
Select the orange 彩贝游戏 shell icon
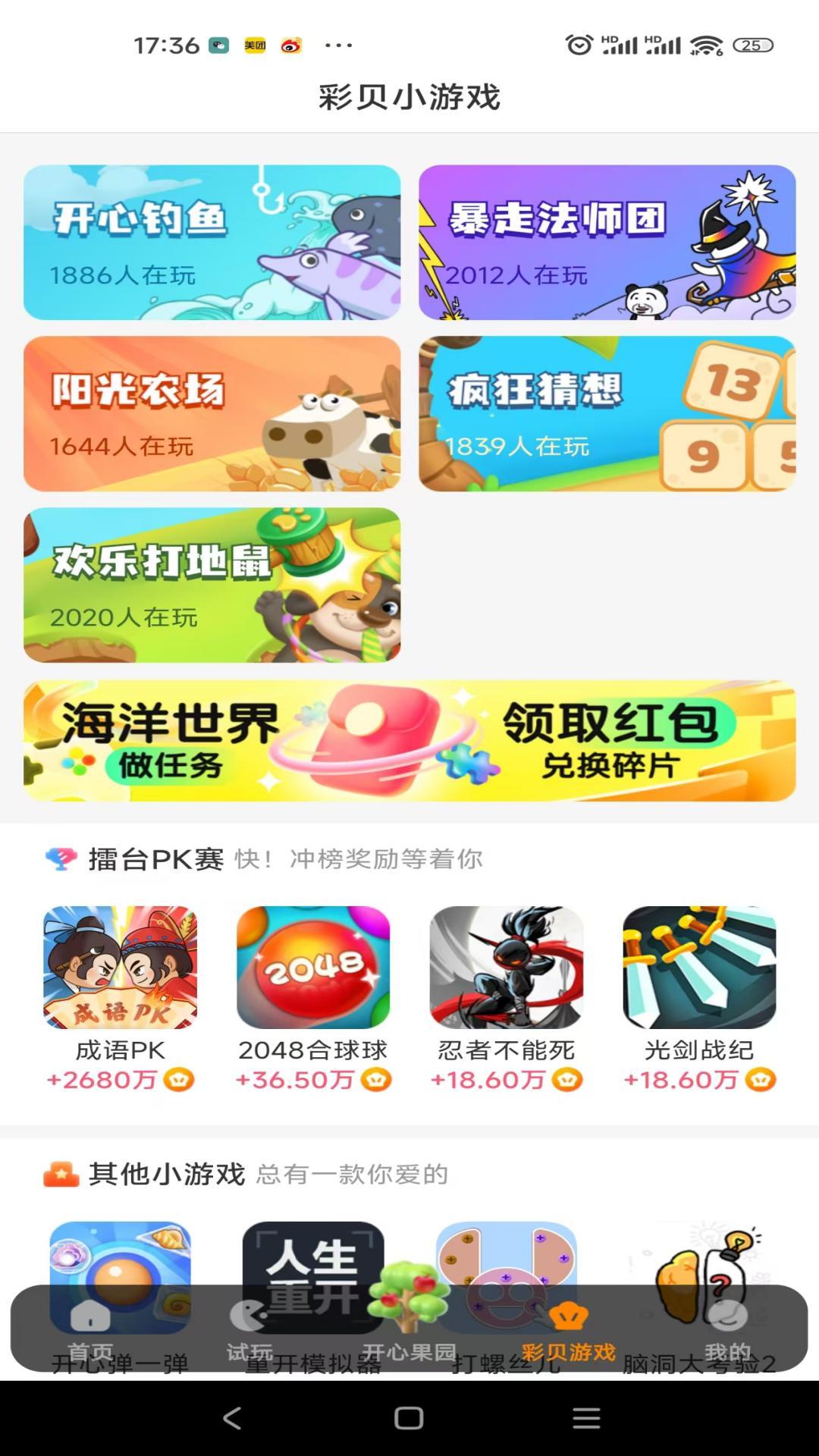[569, 1319]
